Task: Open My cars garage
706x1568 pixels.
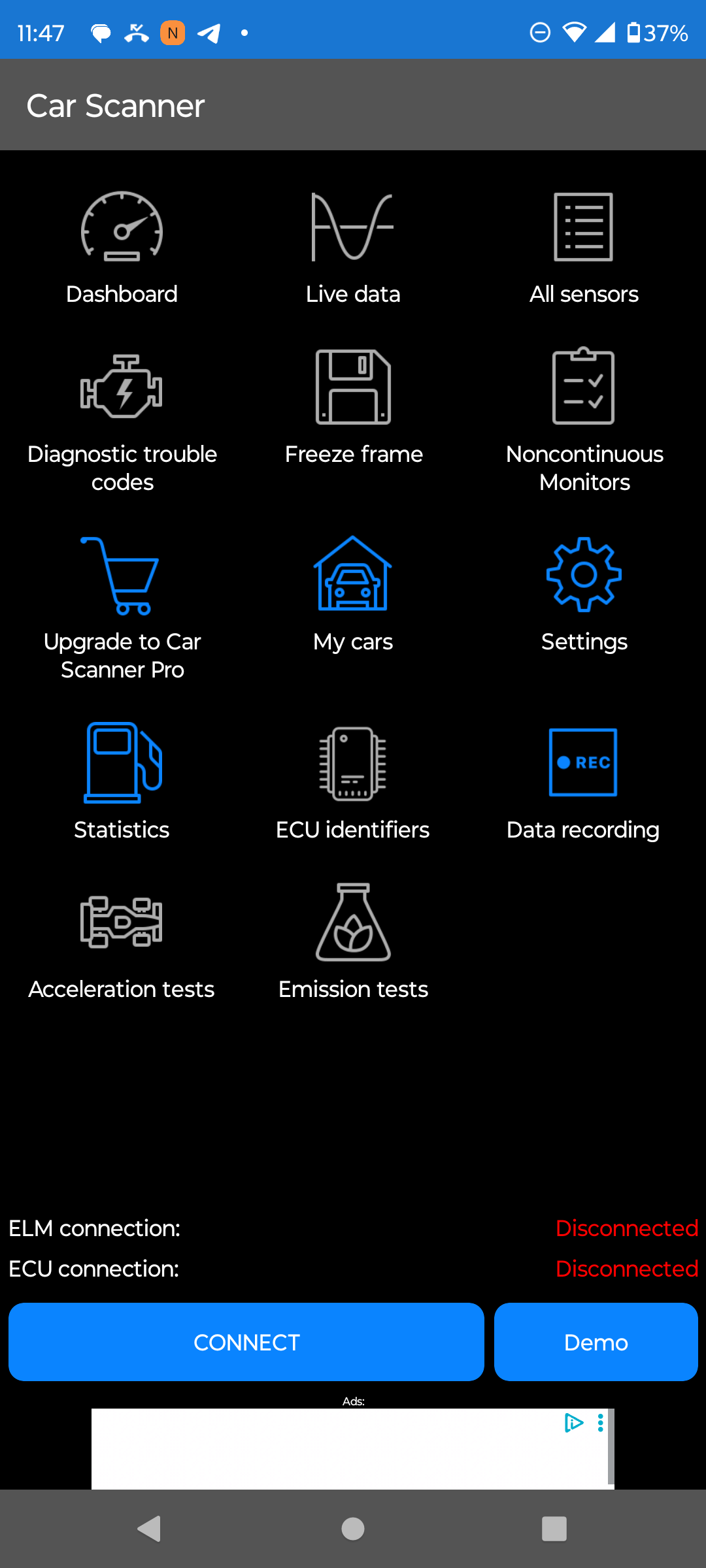Action: 353,595
